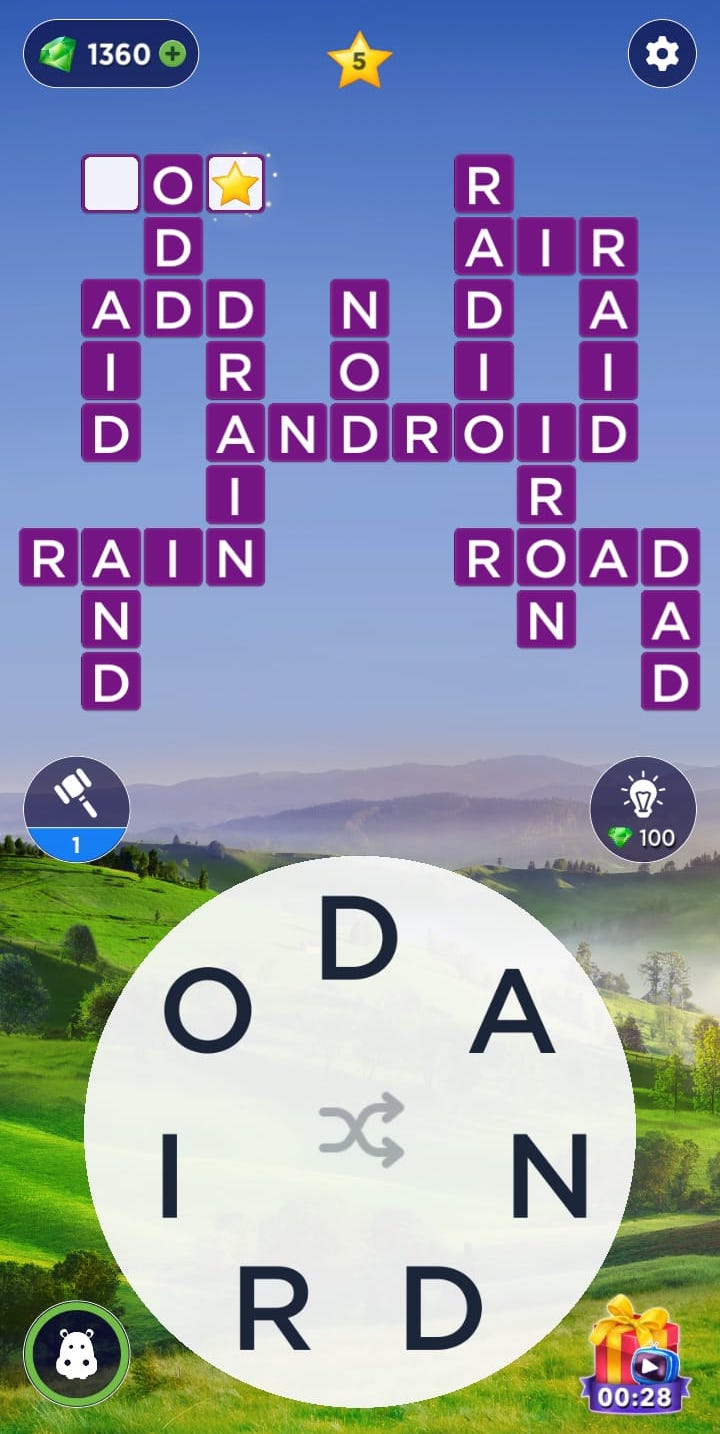Screen dimensions: 720x1434
Task: Open the star level badge
Action: pyautogui.click(x=359, y=61)
